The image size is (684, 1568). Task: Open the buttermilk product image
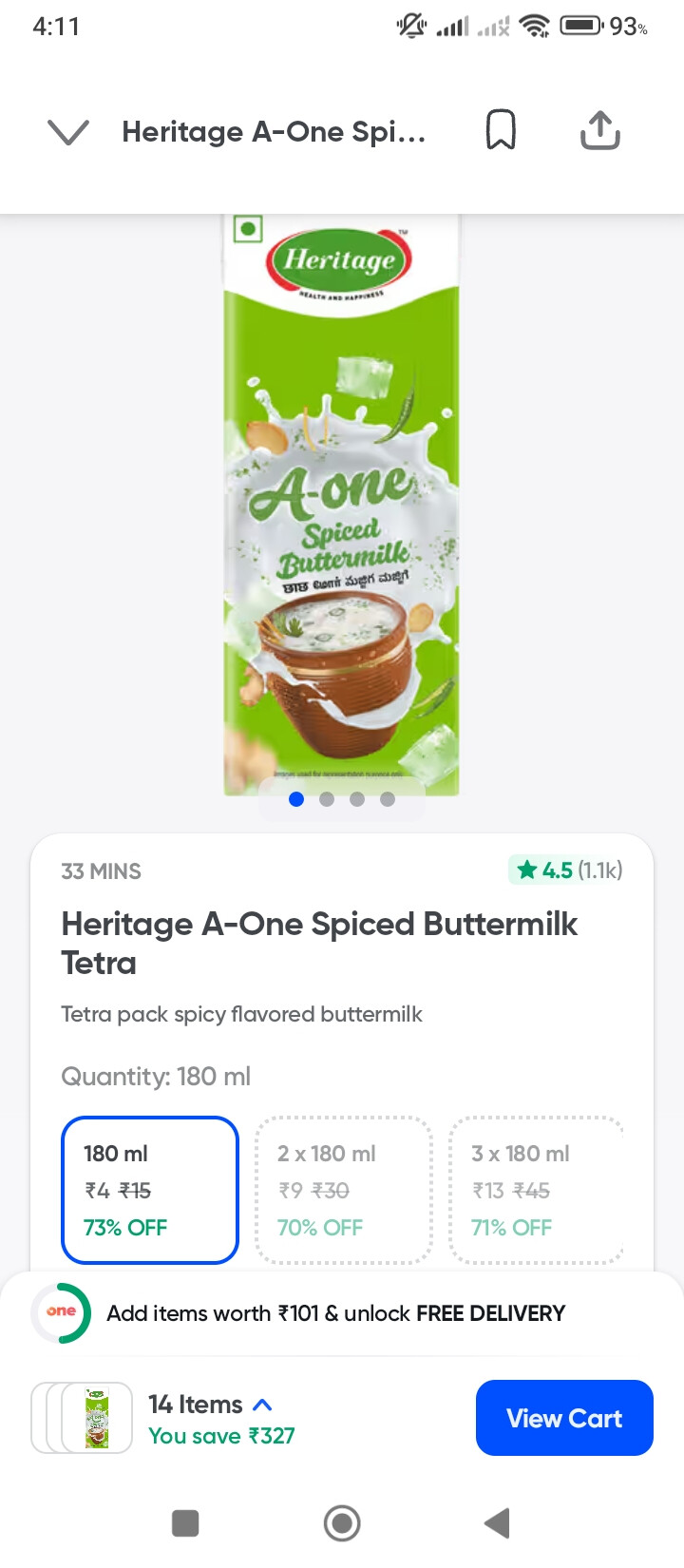point(342,504)
